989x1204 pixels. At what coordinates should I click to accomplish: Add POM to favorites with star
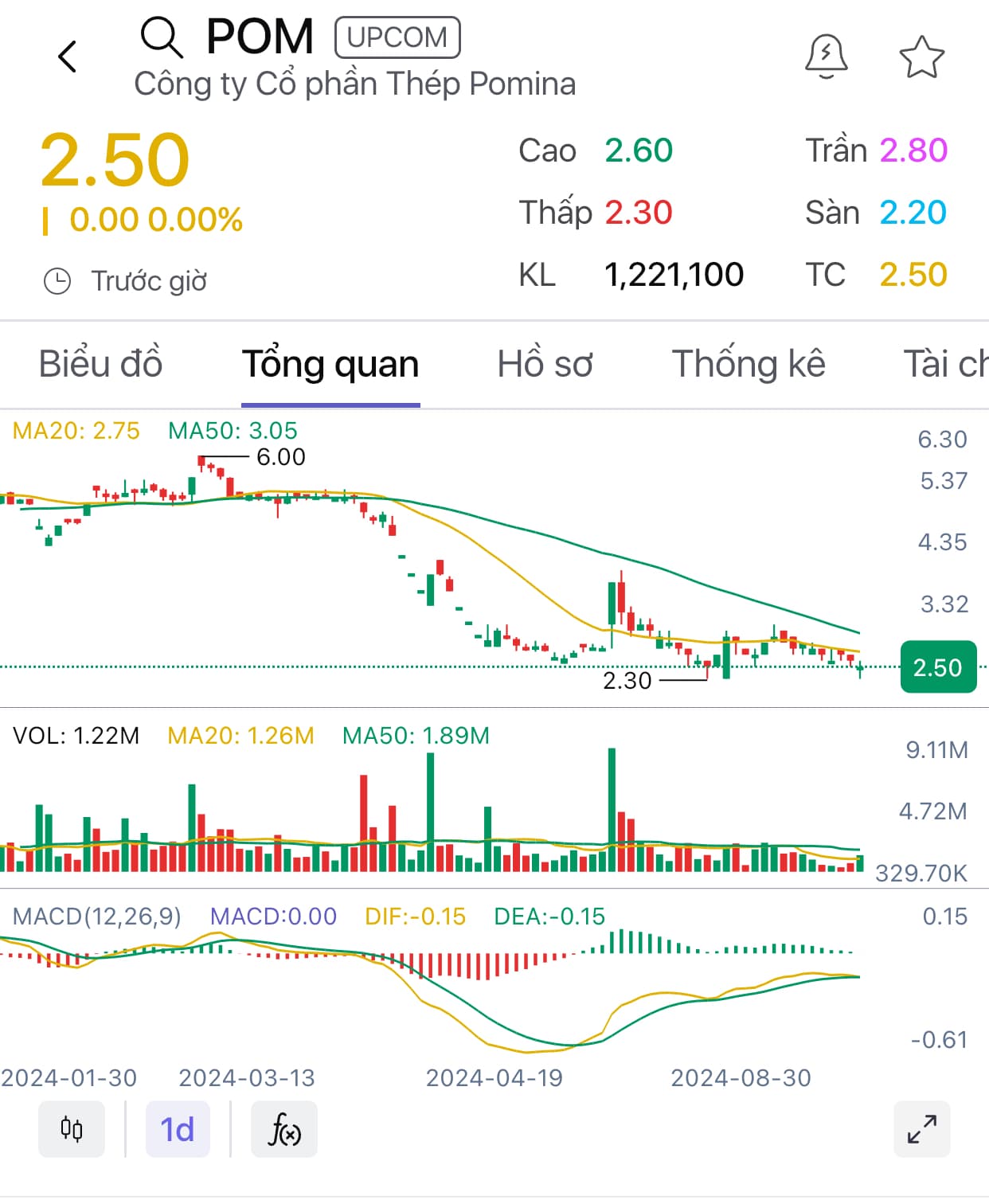point(921,57)
